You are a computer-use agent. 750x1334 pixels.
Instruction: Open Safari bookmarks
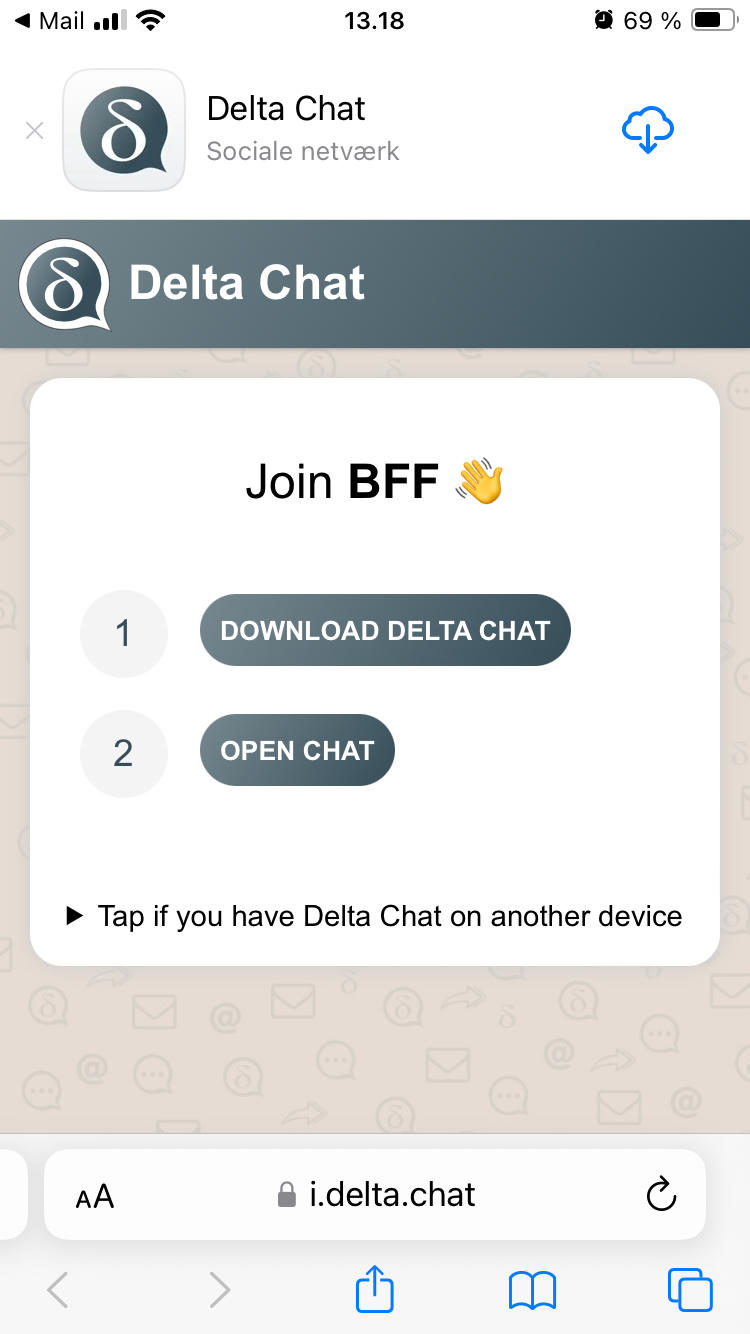pyautogui.click(x=532, y=1290)
